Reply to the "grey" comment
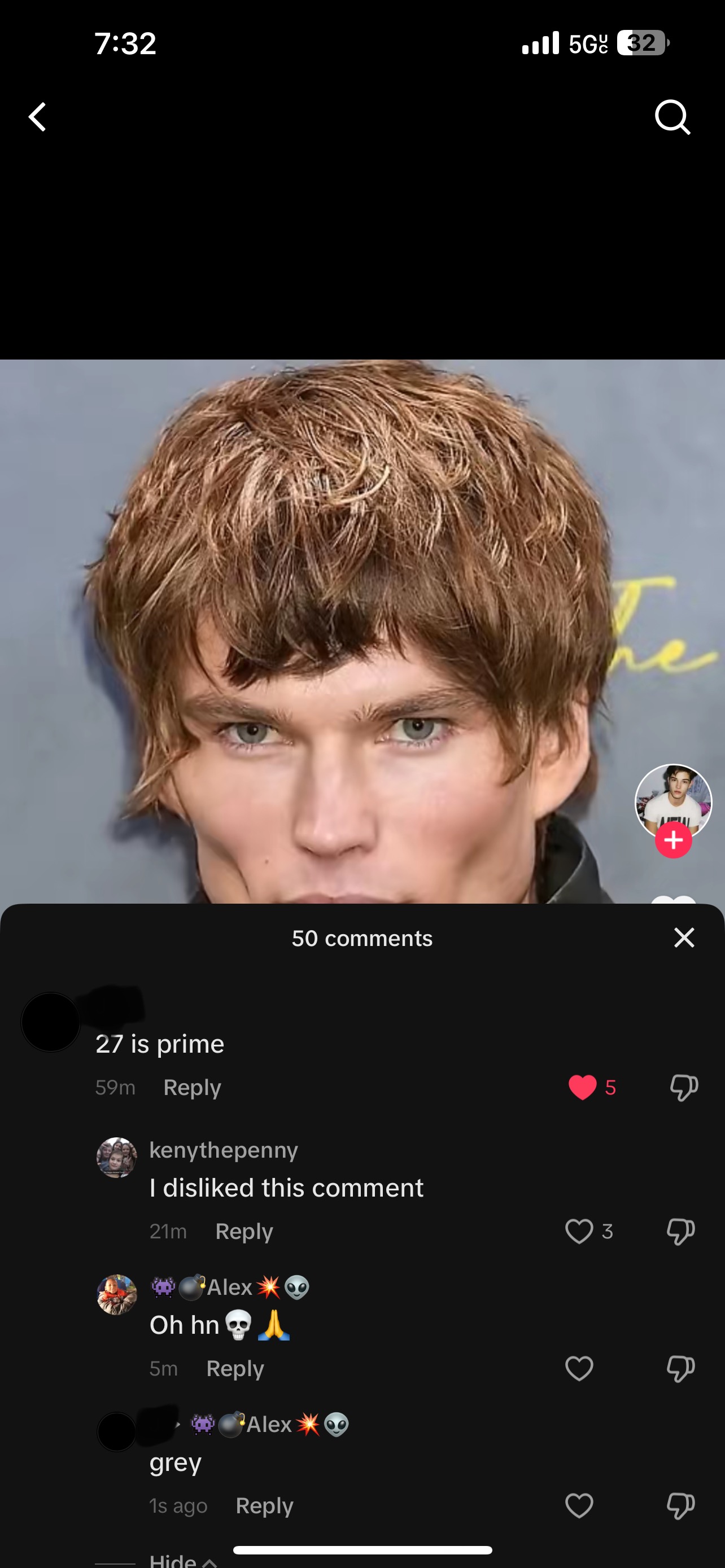The width and height of the screenshot is (725, 1568). [x=264, y=1505]
